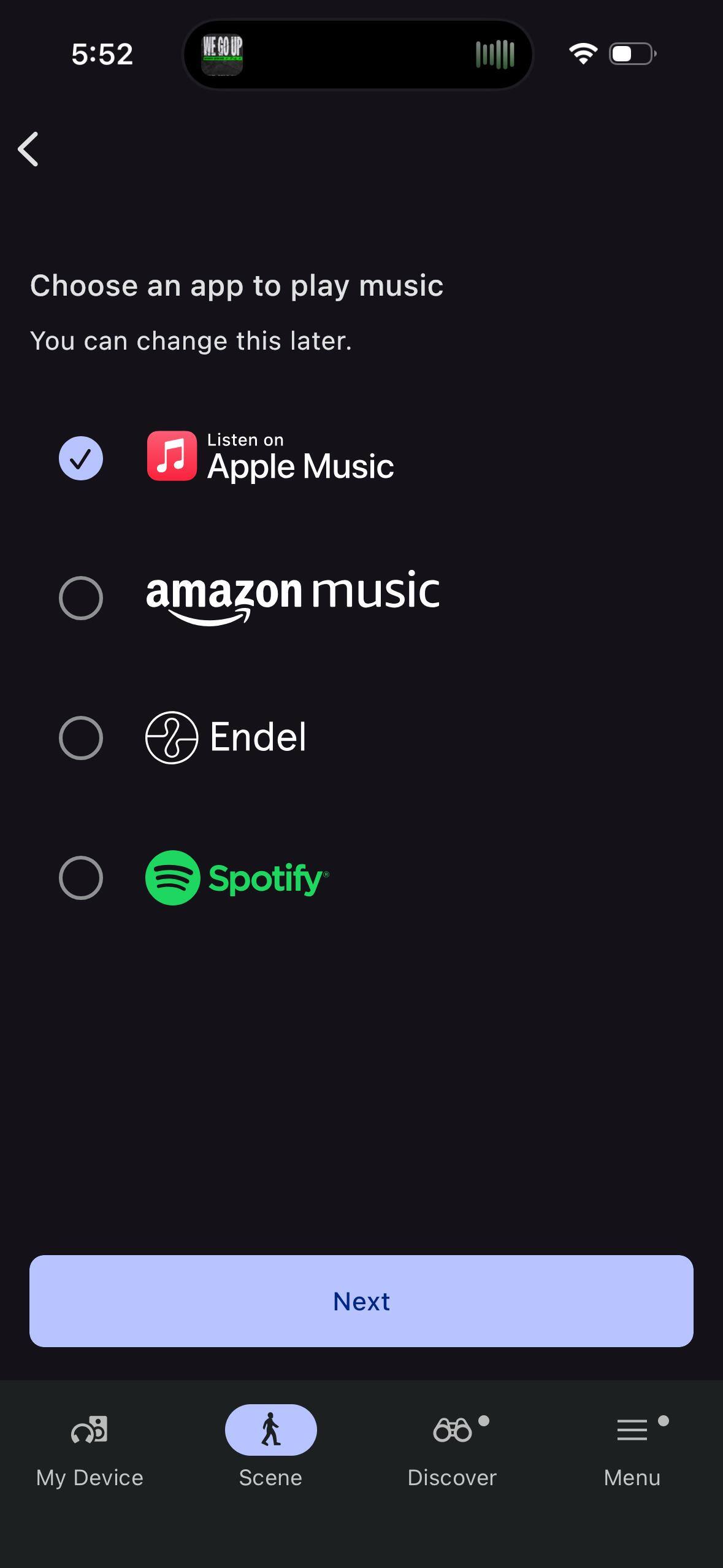The image size is (723, 1568).
Task: Open the now-playing activity in the Dynamic Island
Action: [358, 55]
